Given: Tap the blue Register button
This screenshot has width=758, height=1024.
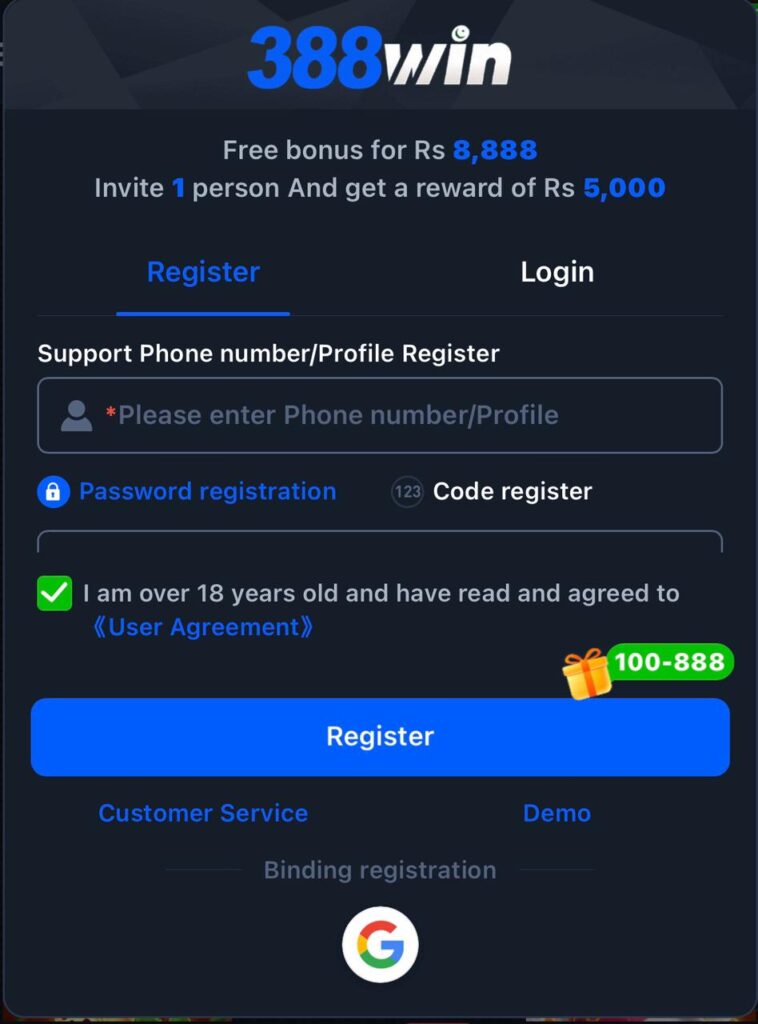Looking at the screenshot, I should pyautogui.click(x=380, y=737).
